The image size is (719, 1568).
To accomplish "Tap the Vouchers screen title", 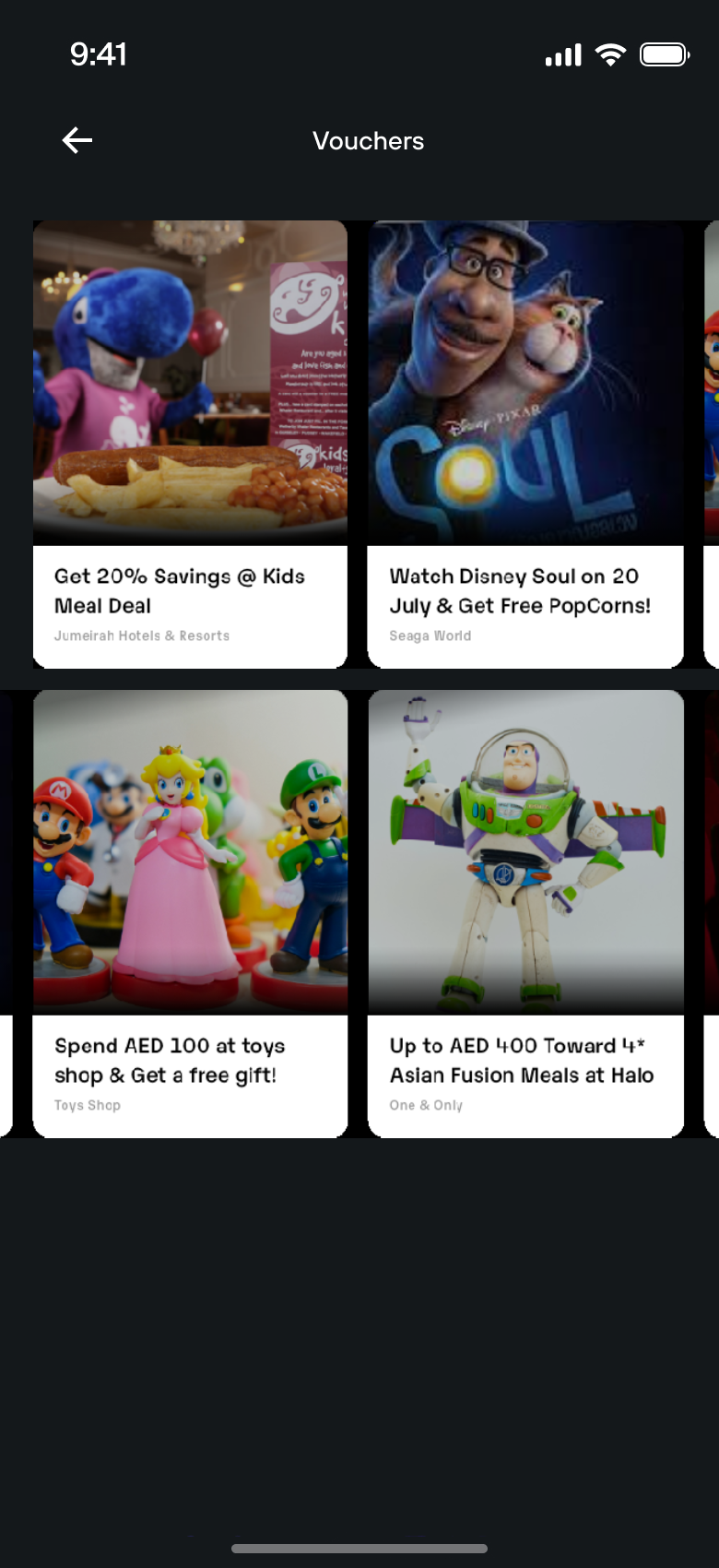I will point(368,140).
